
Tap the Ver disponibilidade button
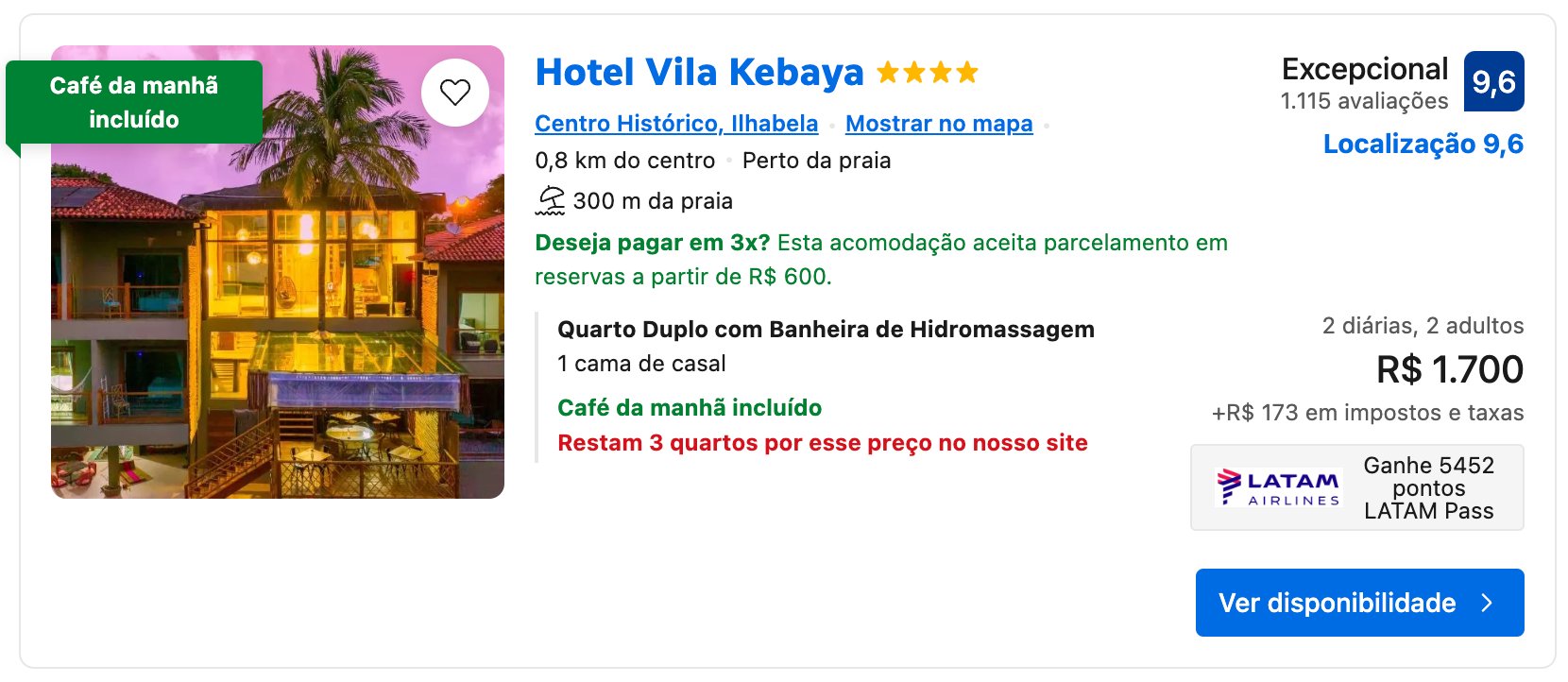1359,603
